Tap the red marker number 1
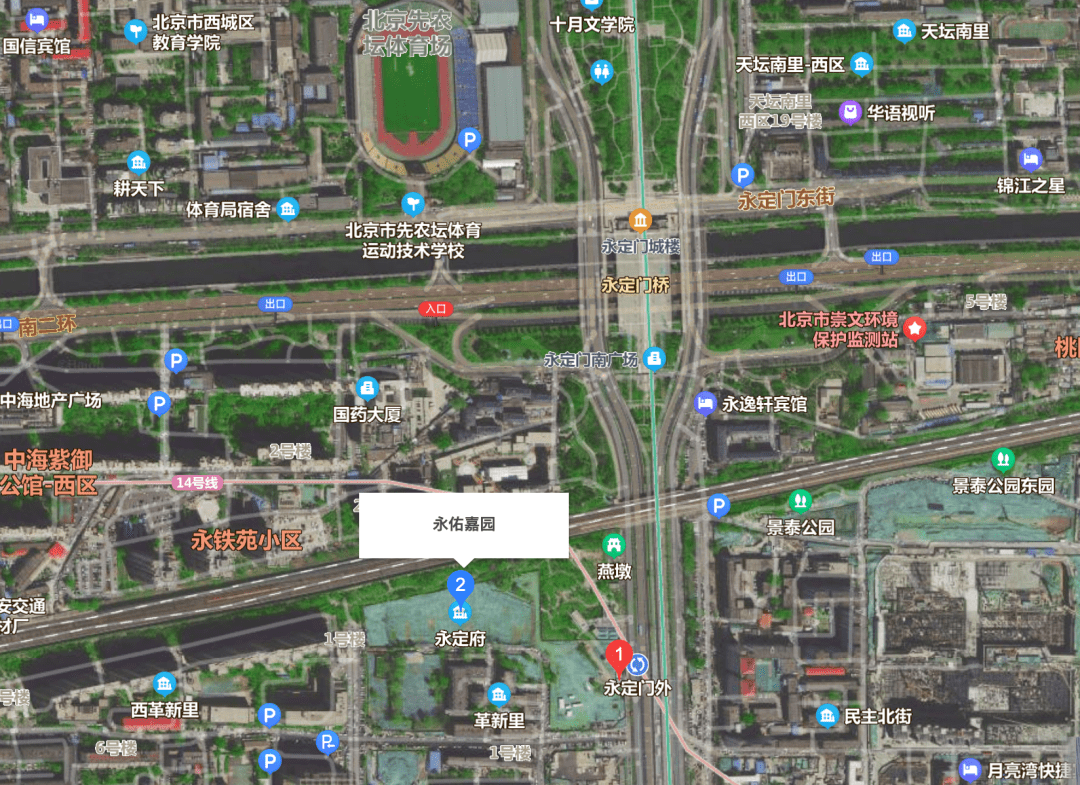Viewport: 1080px width, 785px height. pyautogui.click(x=618, y=657)
